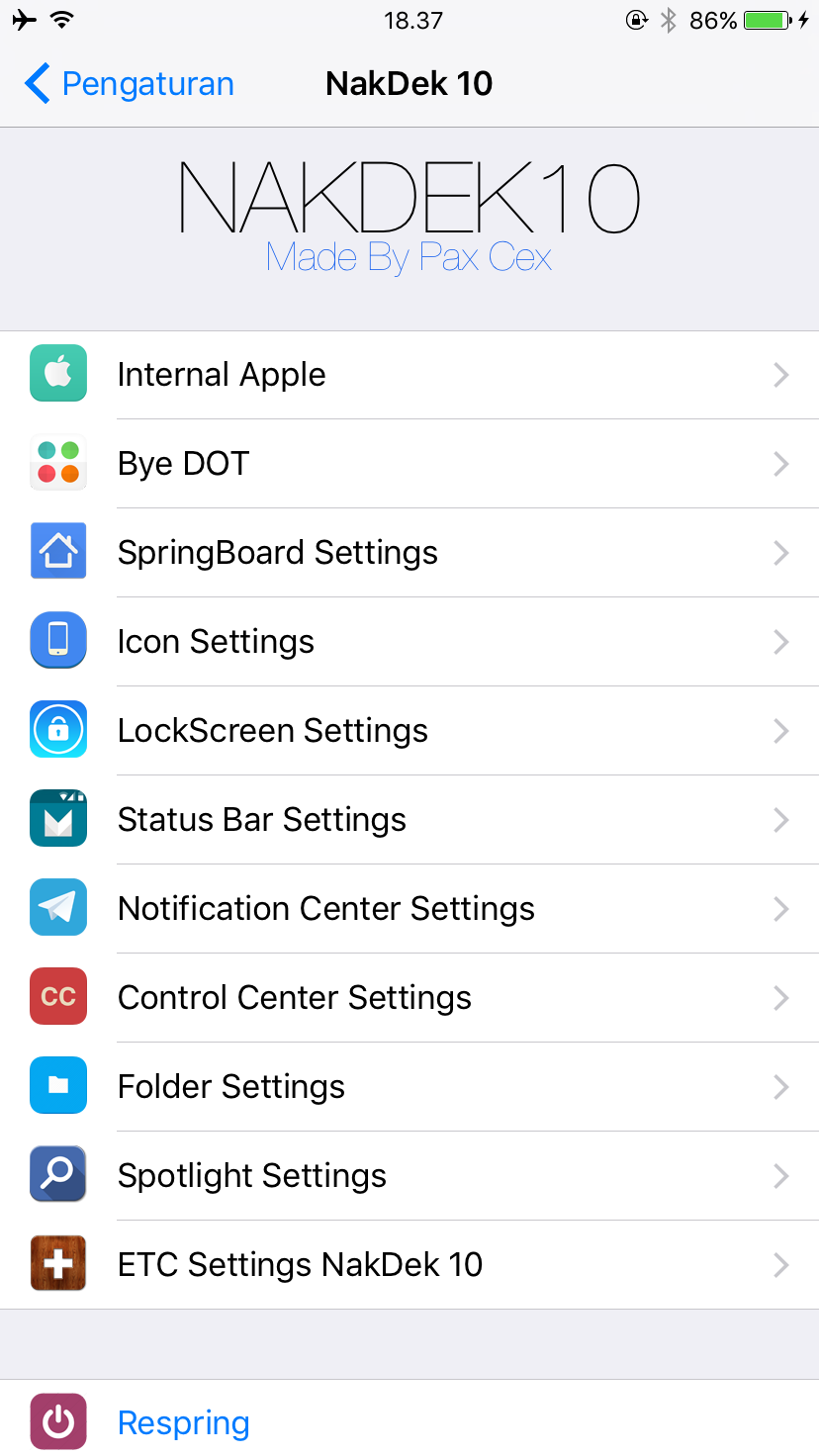The height and width of the screenshot is (1456, 819).
Task: Tap Spotlight Settings row
Action: tap(409, 1176)
